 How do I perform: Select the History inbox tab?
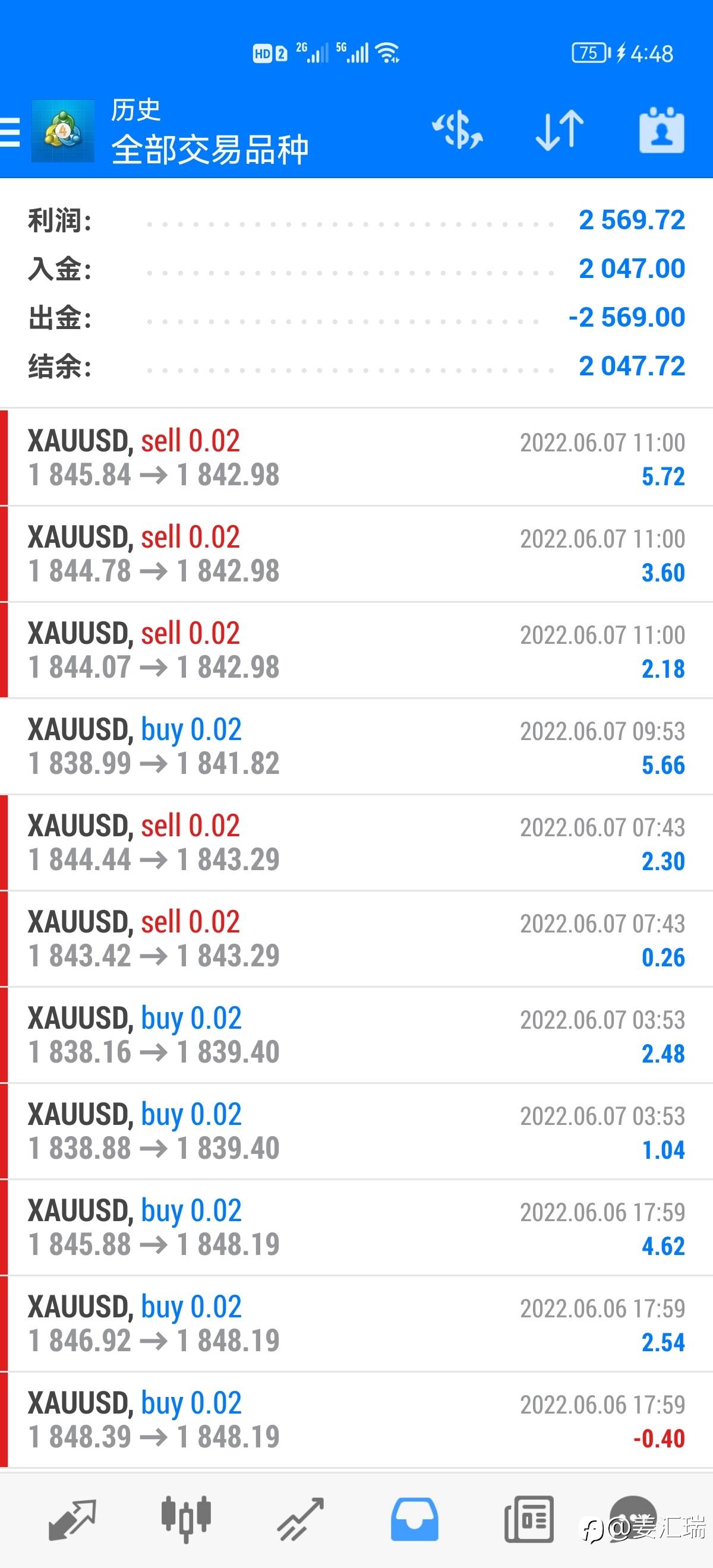(414, 1519)
